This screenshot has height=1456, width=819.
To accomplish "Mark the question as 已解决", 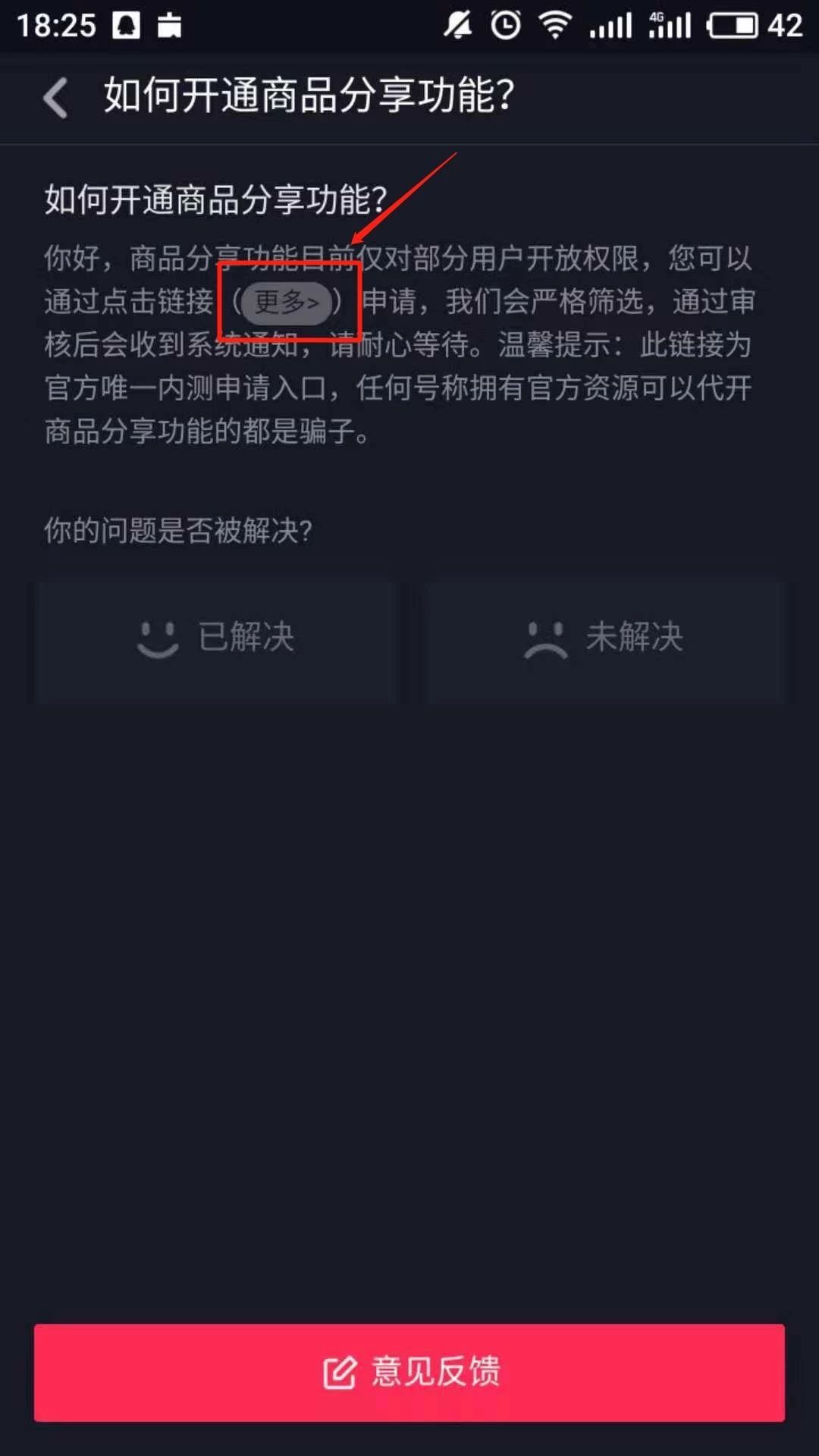I will click(215, 639).
